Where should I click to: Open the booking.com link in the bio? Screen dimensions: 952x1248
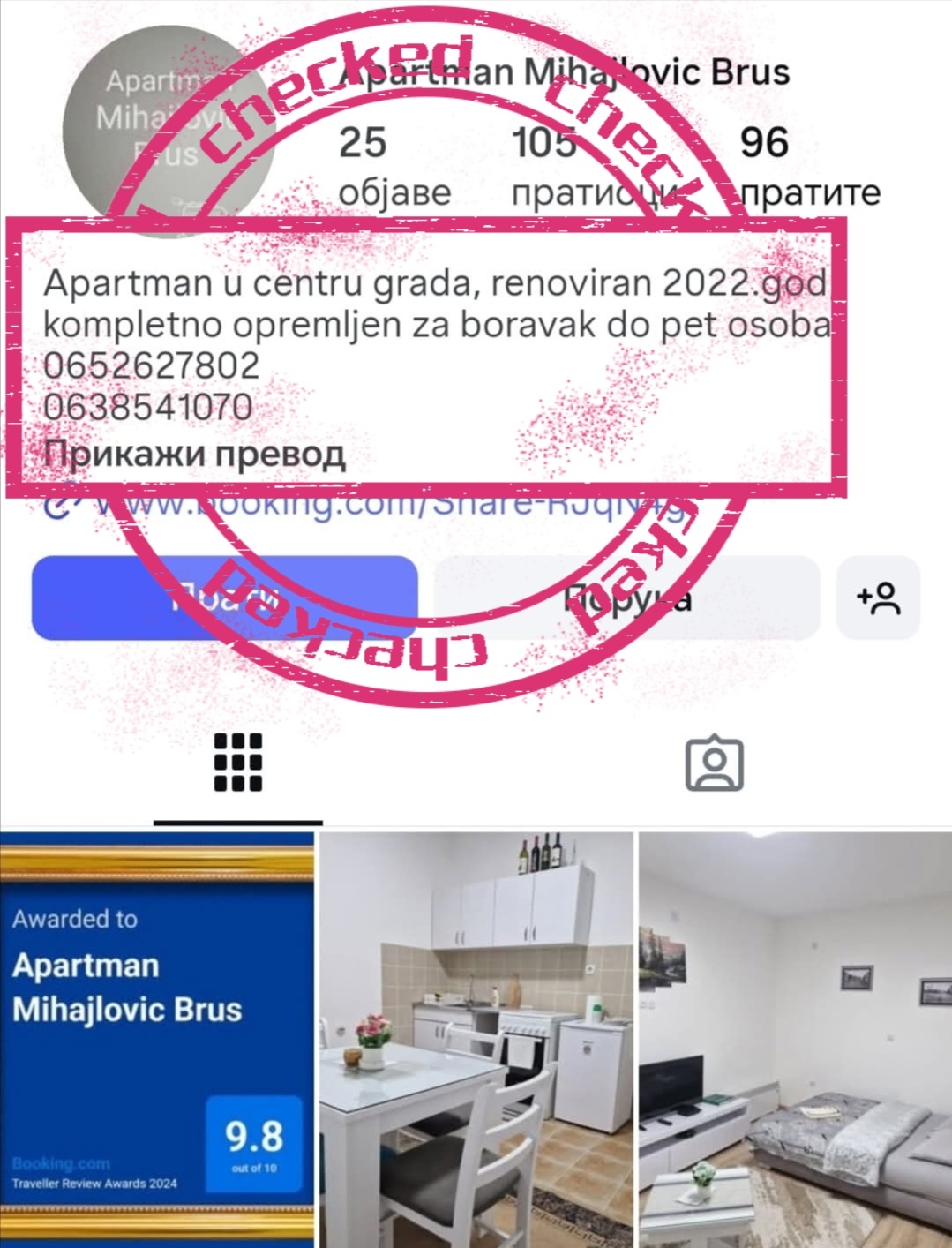(x=388, y=506)
